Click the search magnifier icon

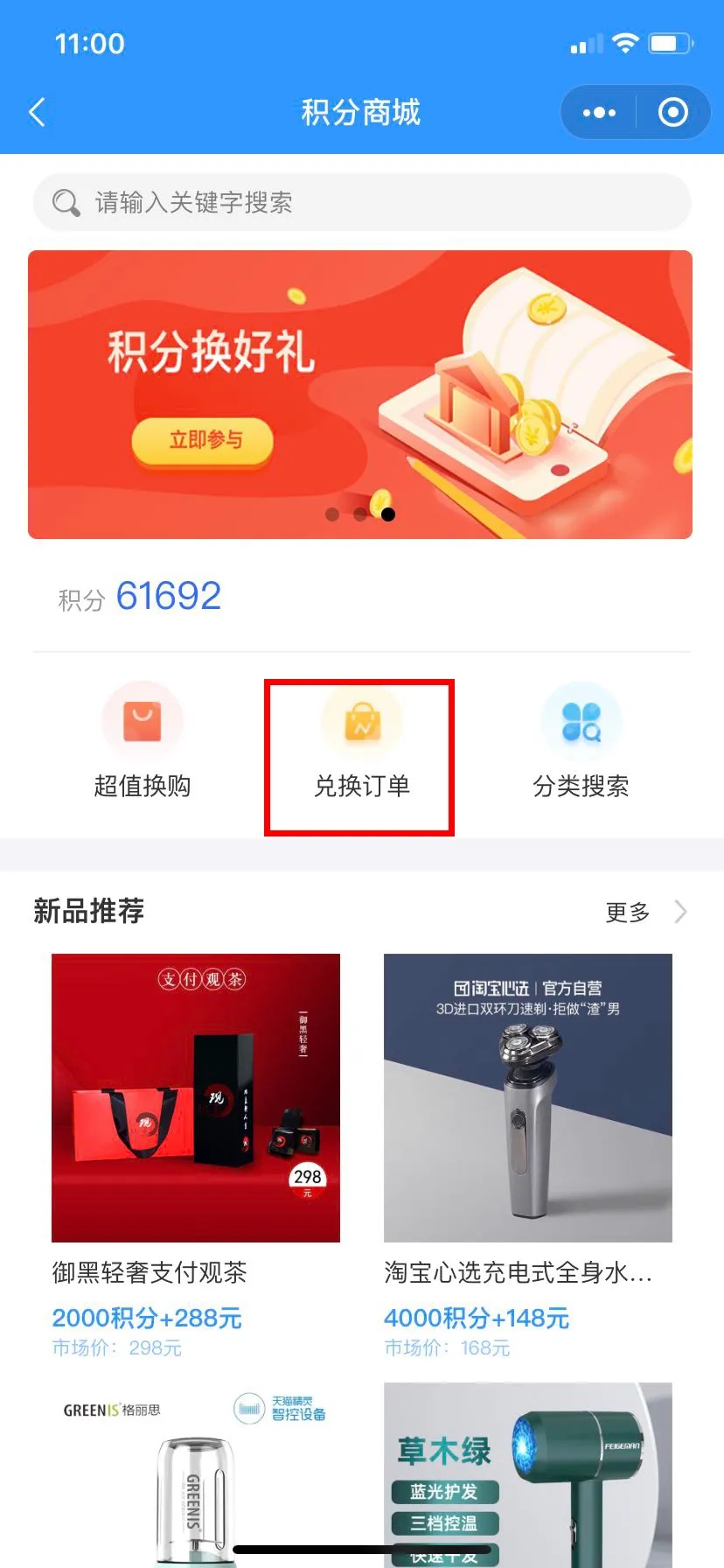coord(65,202)
